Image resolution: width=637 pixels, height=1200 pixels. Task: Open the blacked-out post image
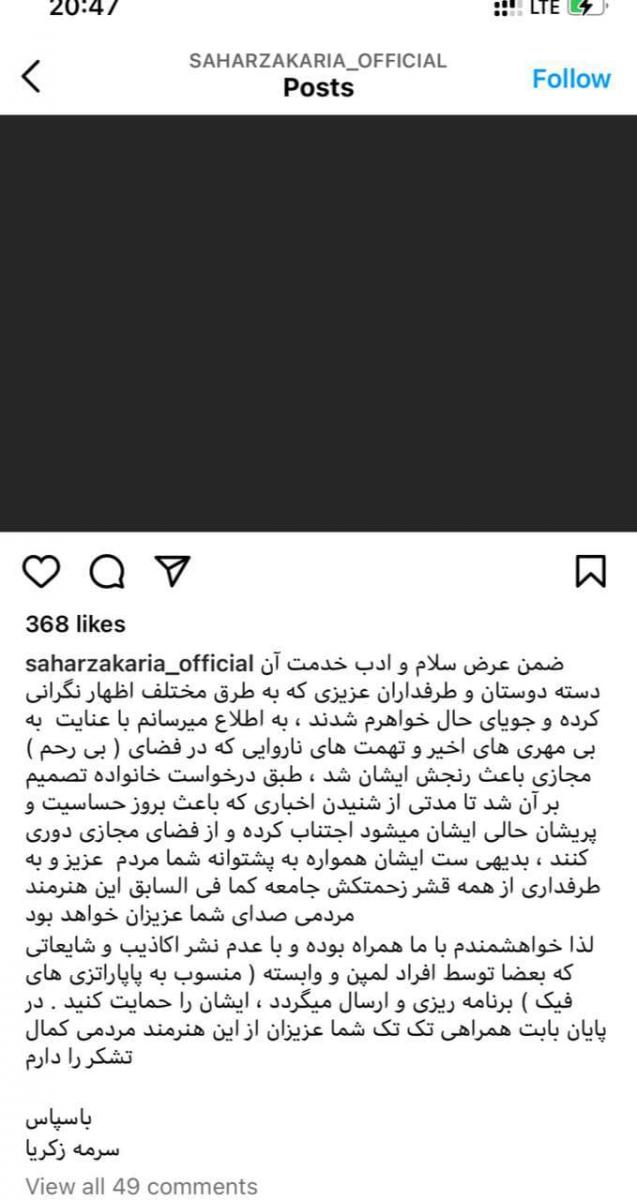tap(318, 323)
